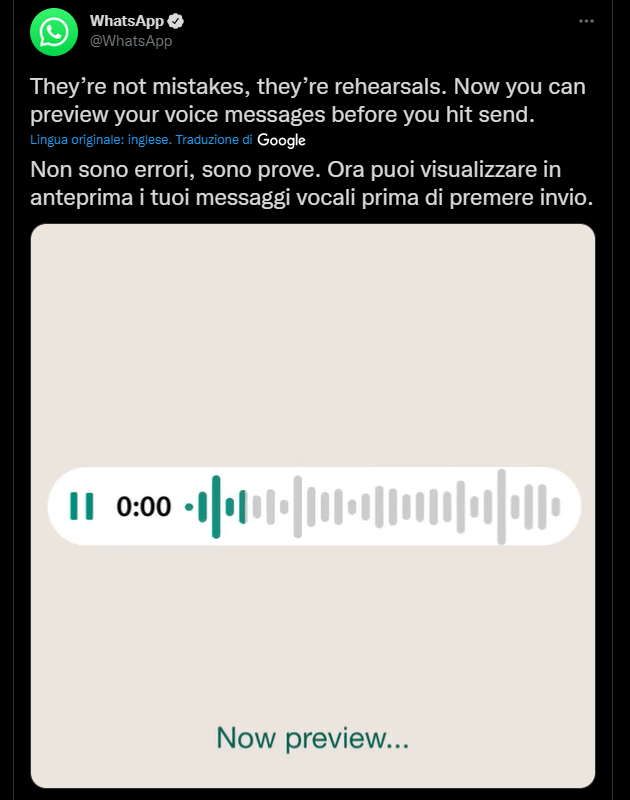Open the WhatsApp account name link
The image size is (630, 800).
[x=126, y=21]
